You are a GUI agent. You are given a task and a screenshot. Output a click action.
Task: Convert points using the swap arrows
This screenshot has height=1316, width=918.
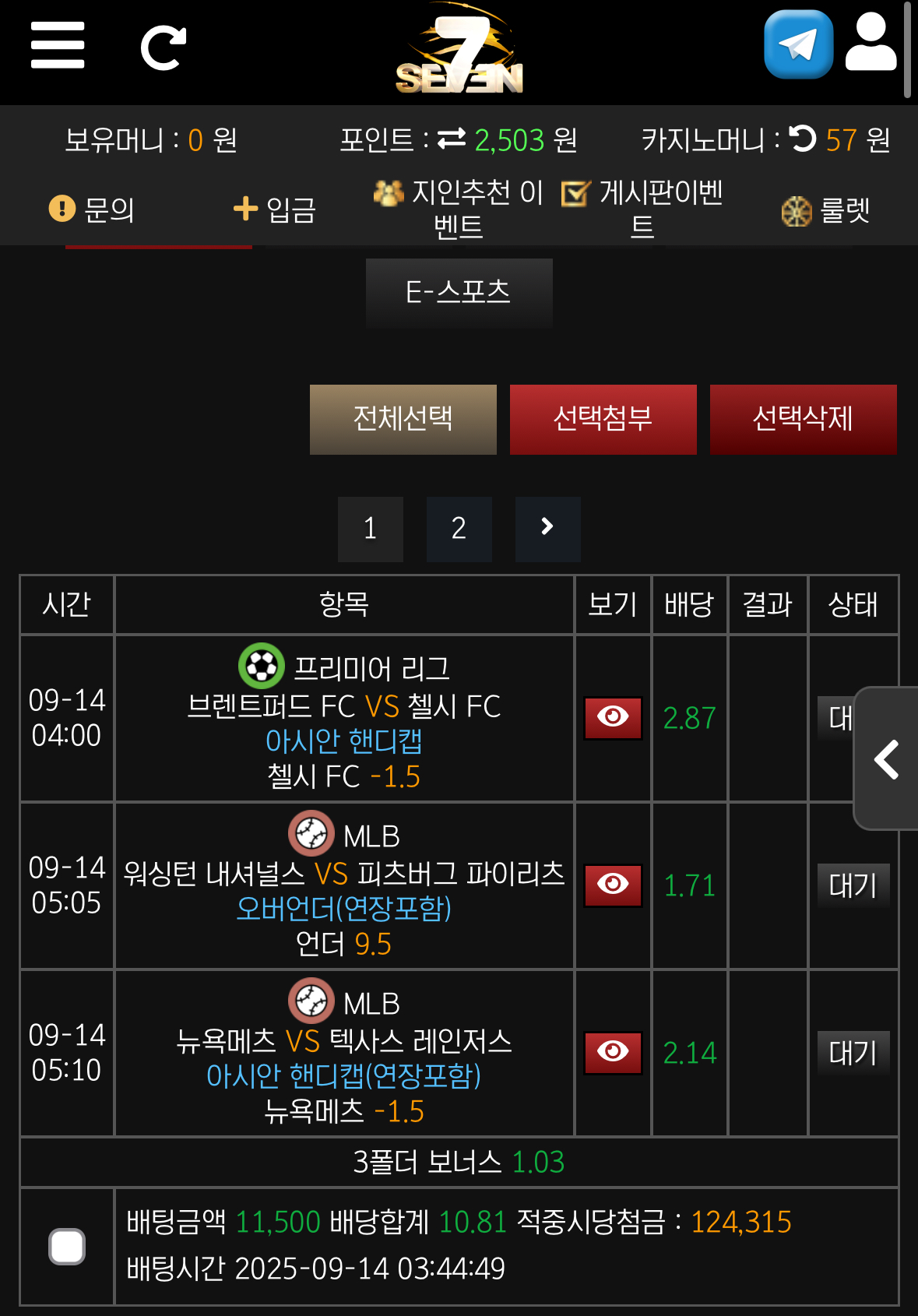pos(452,139)
